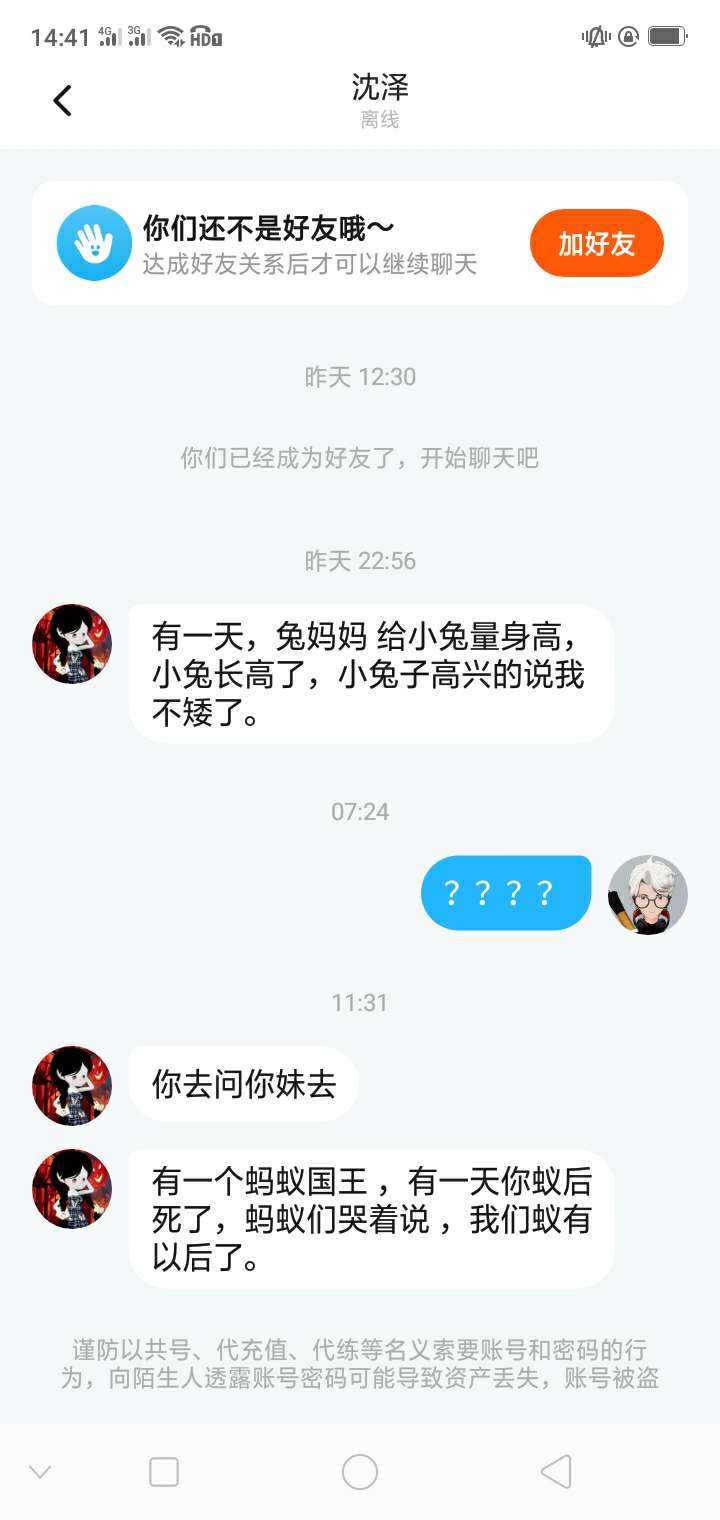Open avatar next to 你去问你妹去 message
This screenshot has height=1520, width=720.
click(x=72, y=1085)
